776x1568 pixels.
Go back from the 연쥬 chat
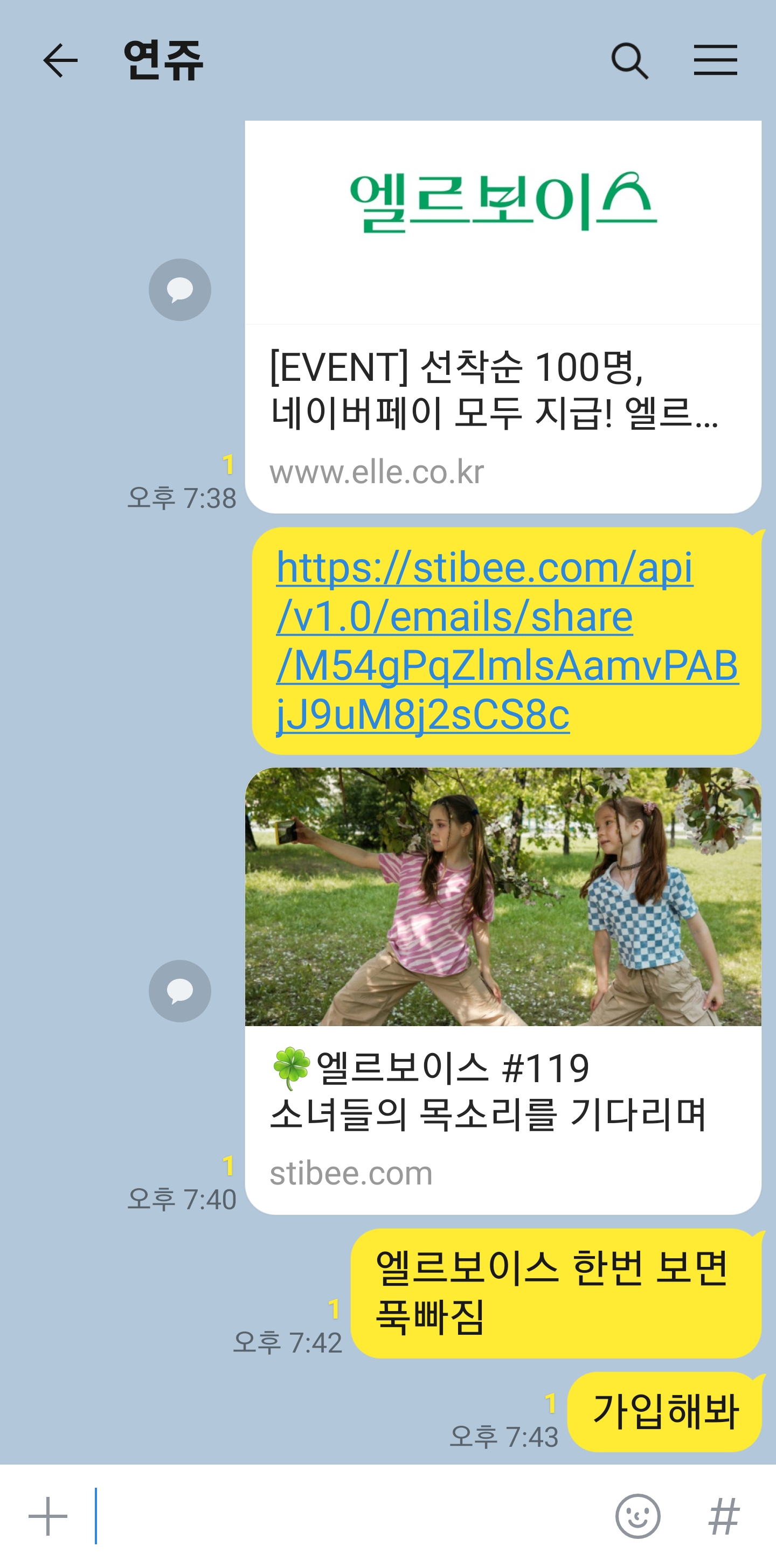[x=60, y=61]
